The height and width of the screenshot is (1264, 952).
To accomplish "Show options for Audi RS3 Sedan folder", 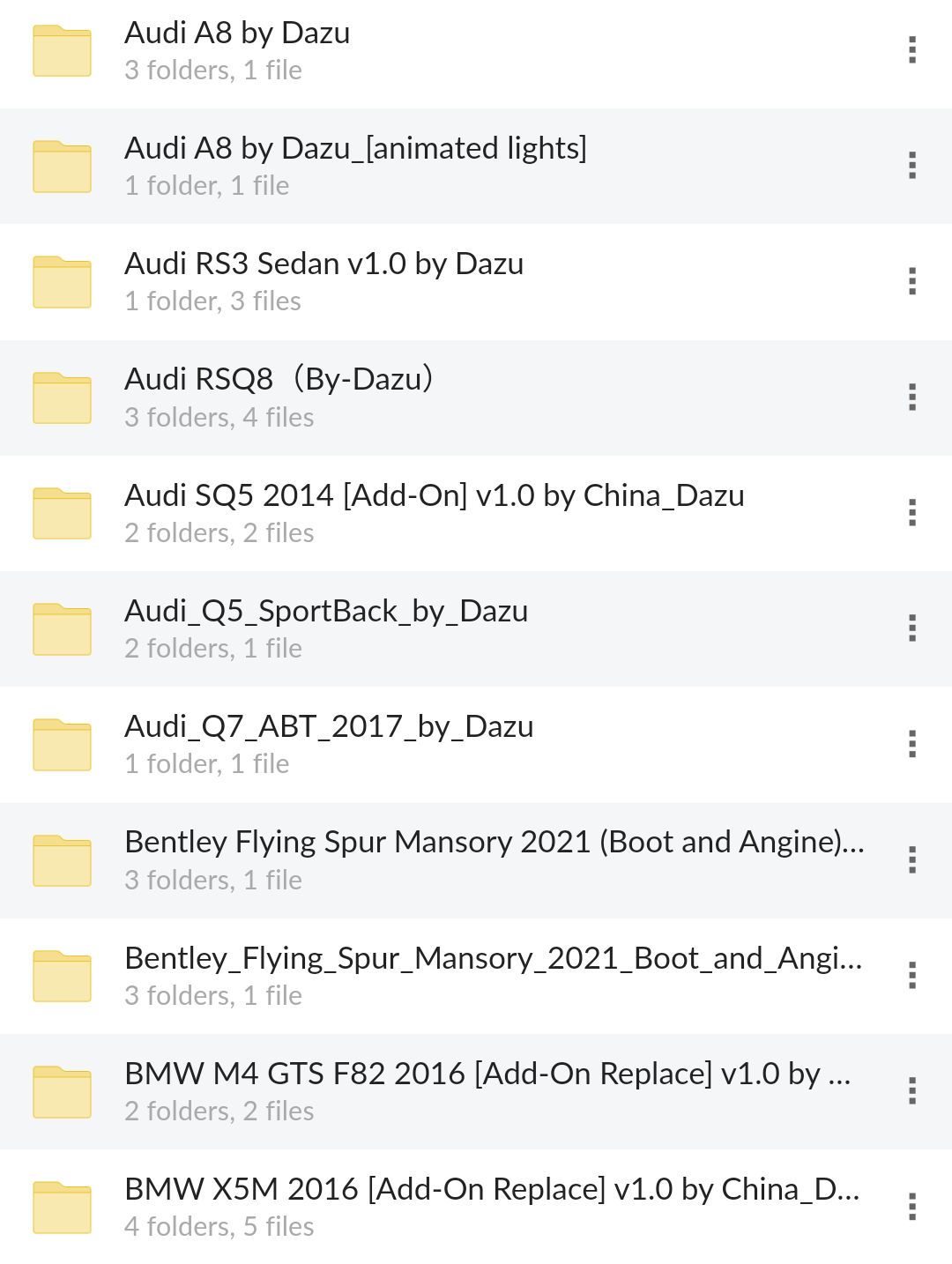I will click(x=912, y=281).
